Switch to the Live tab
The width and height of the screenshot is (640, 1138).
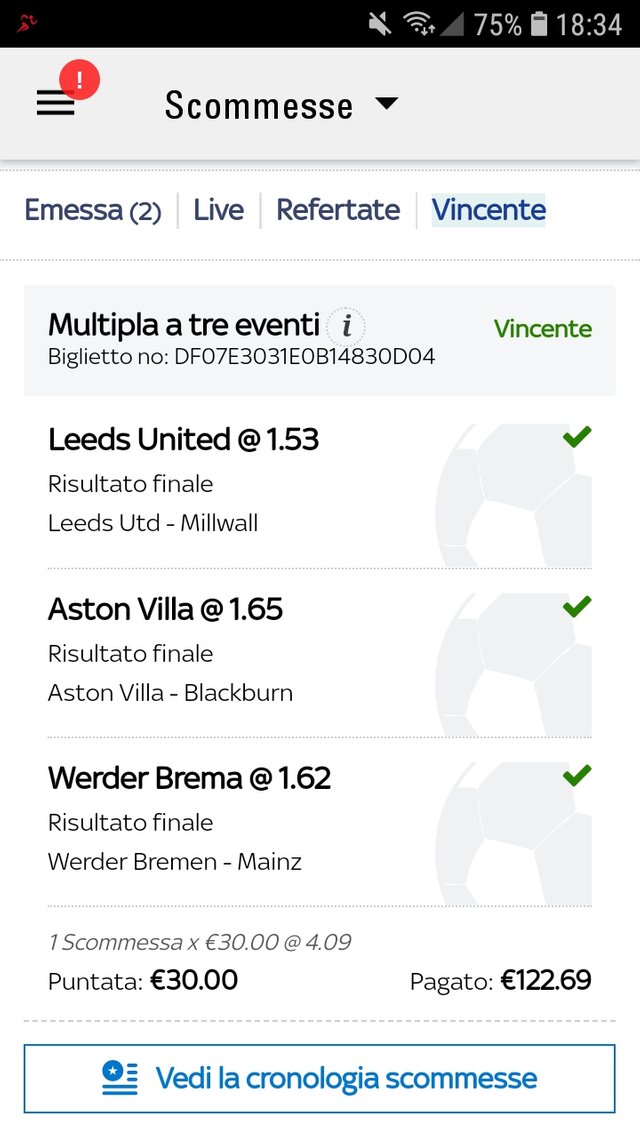click(218, 210)
